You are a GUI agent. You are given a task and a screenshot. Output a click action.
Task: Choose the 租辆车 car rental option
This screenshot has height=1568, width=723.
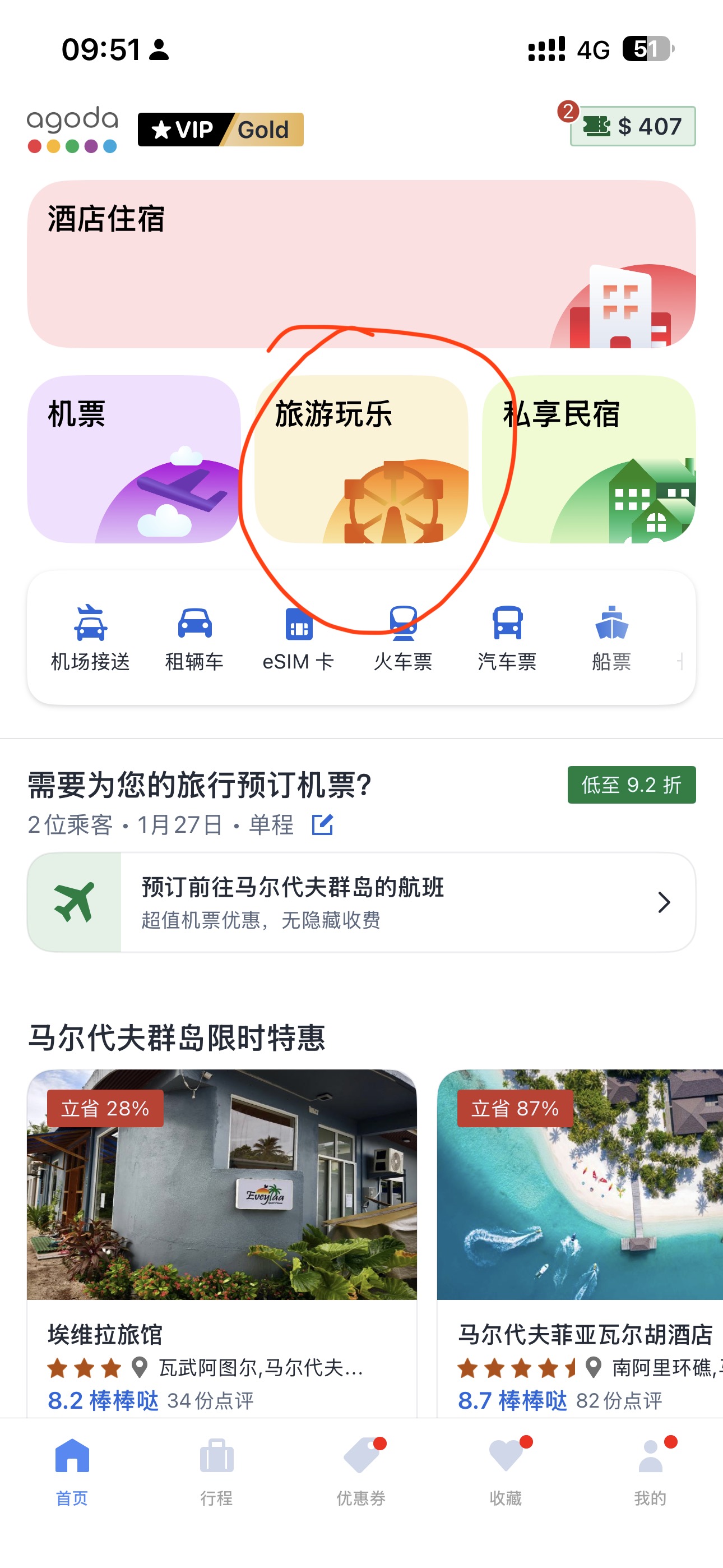(194, 637)
